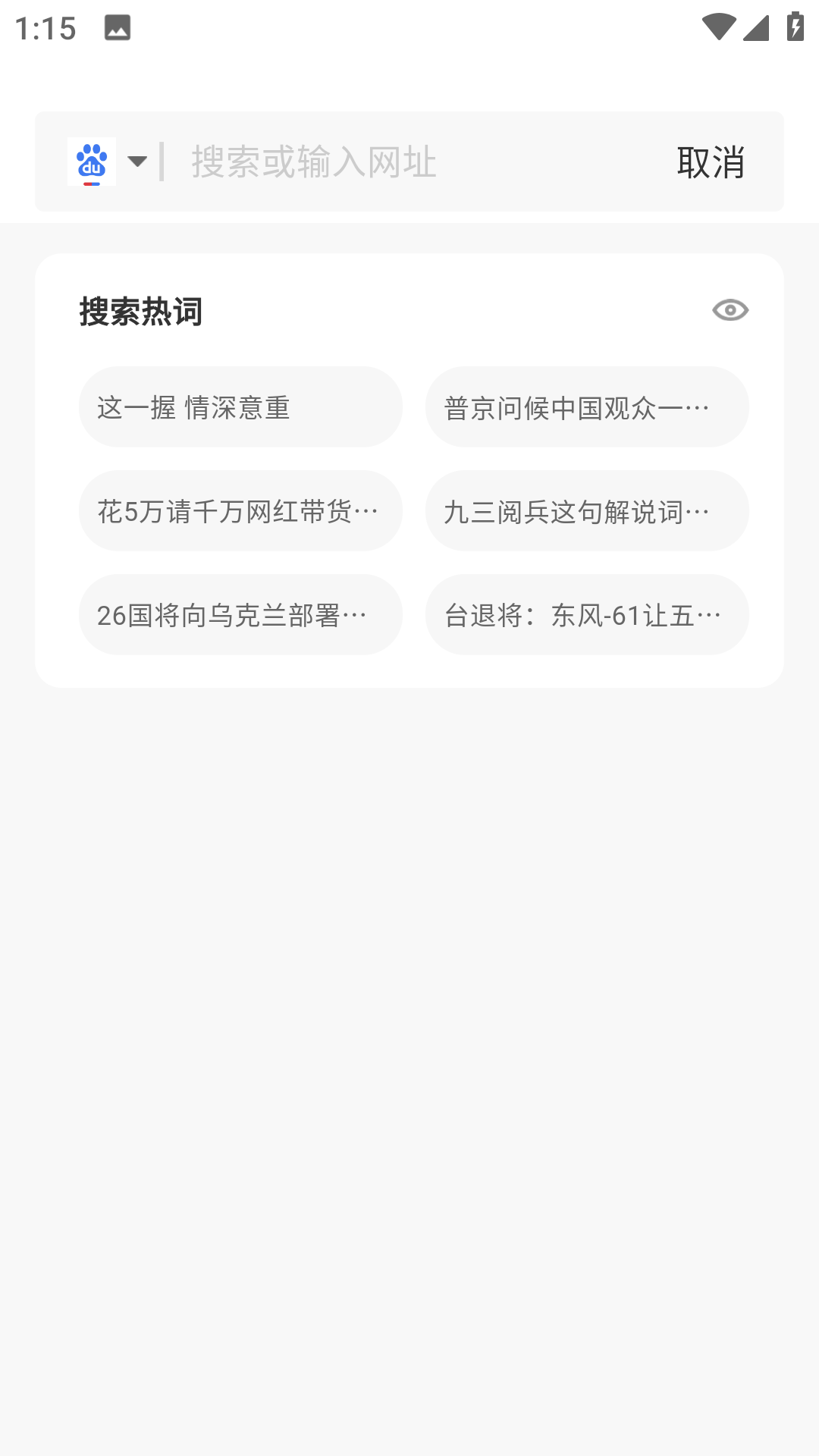
Task: Search 26国将向乌克兰部署 topic
Action: 240,615
